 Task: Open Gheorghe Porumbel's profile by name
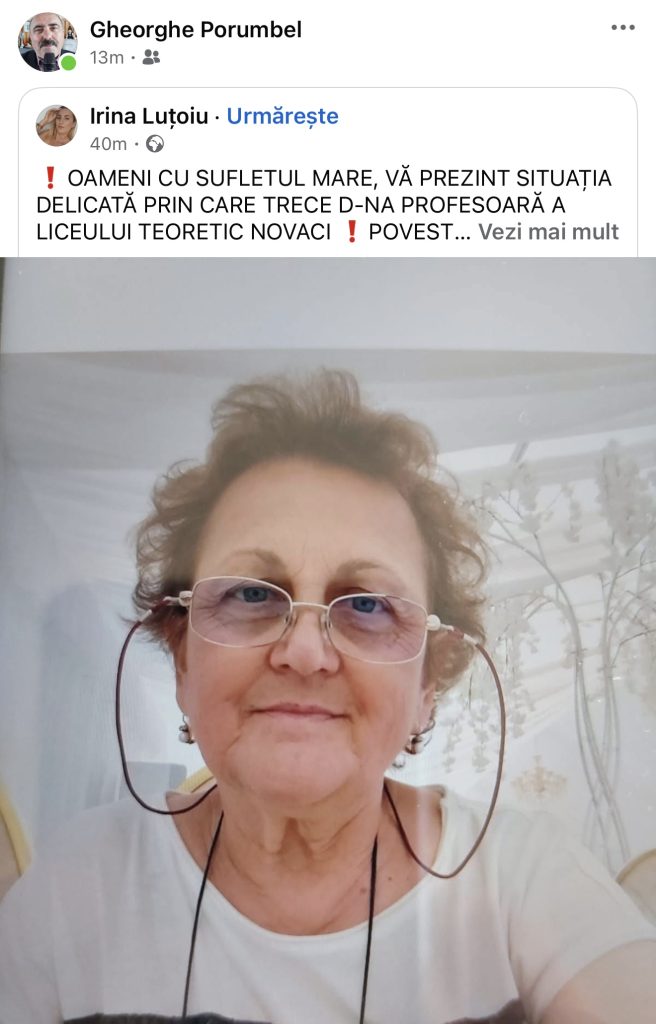coord(195,30)
